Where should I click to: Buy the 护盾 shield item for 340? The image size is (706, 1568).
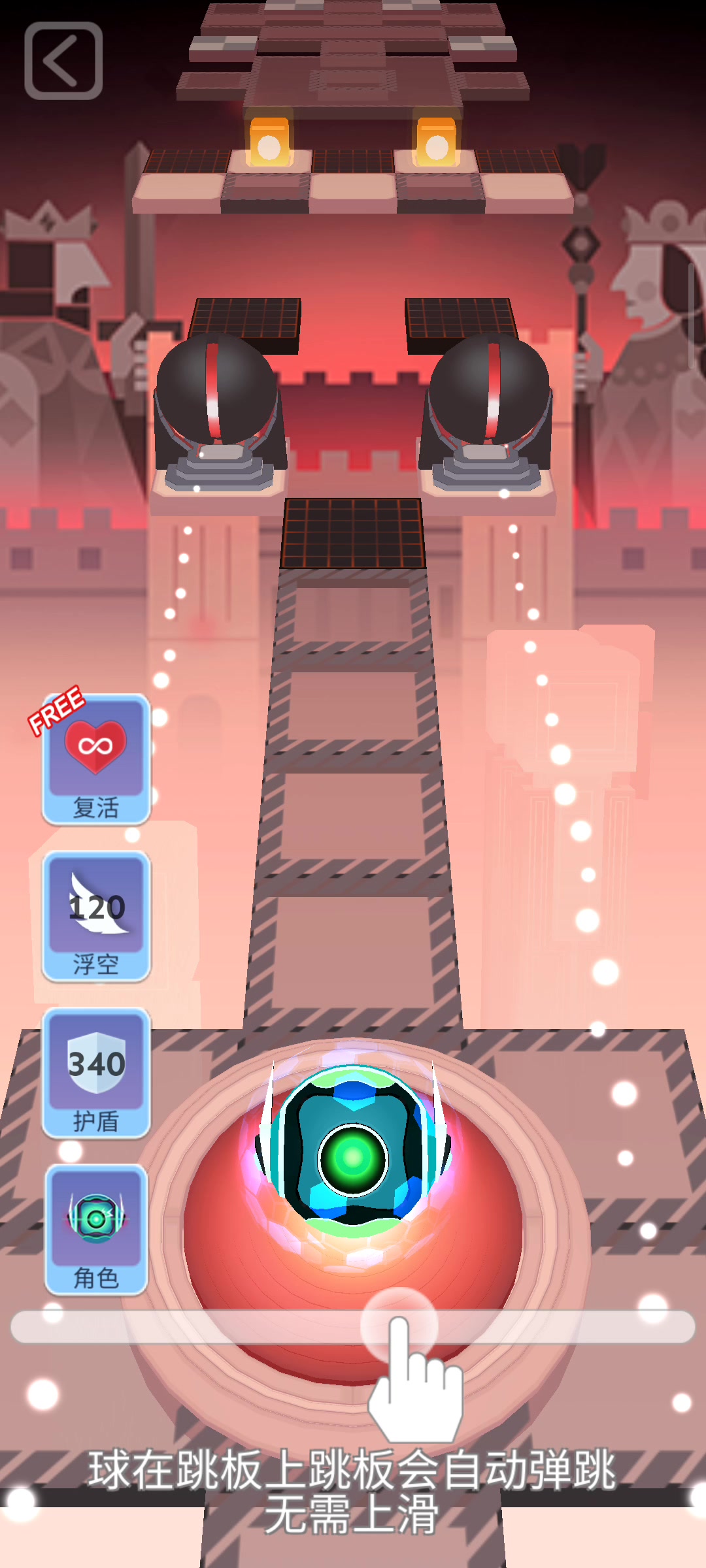click(x=96, y=1073)
